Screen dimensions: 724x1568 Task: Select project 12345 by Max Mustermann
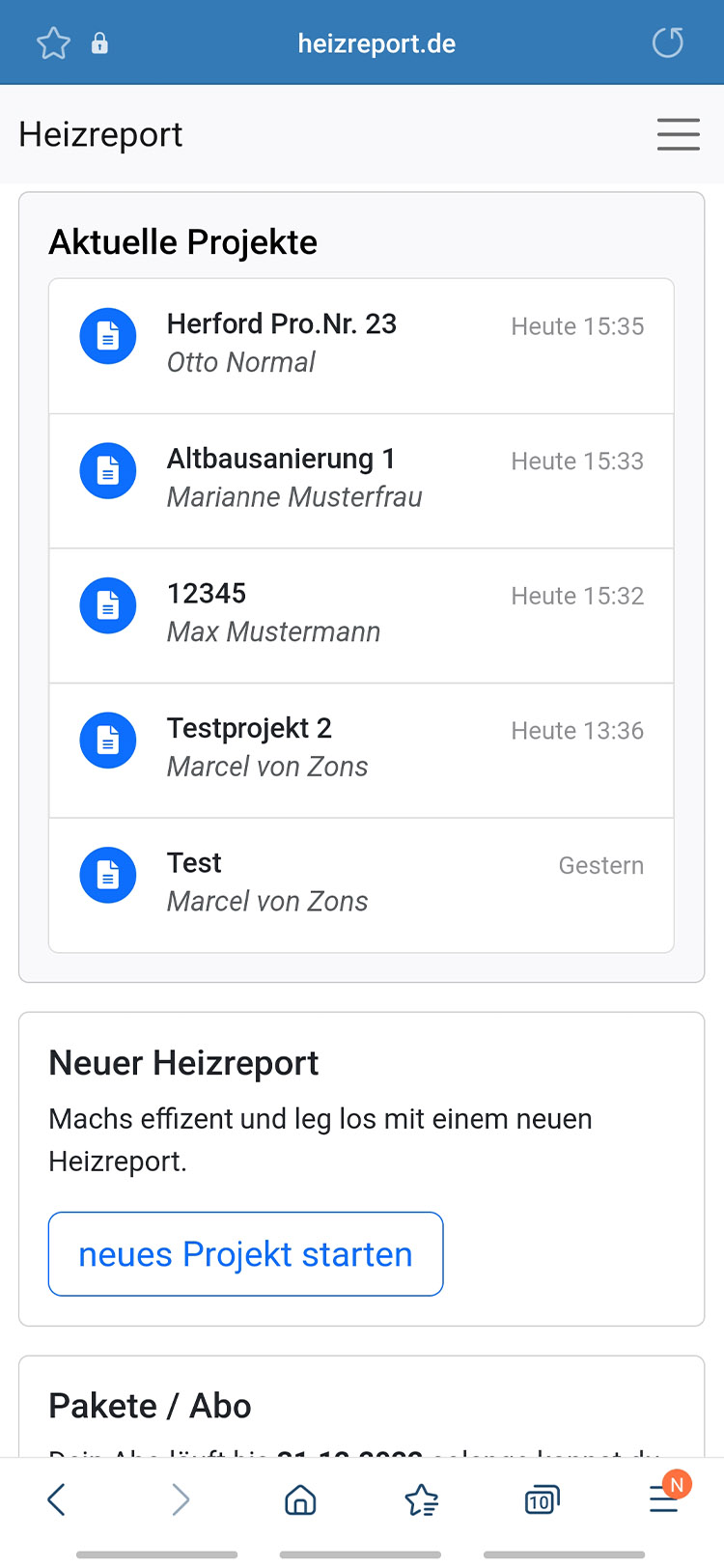[361, 615]
